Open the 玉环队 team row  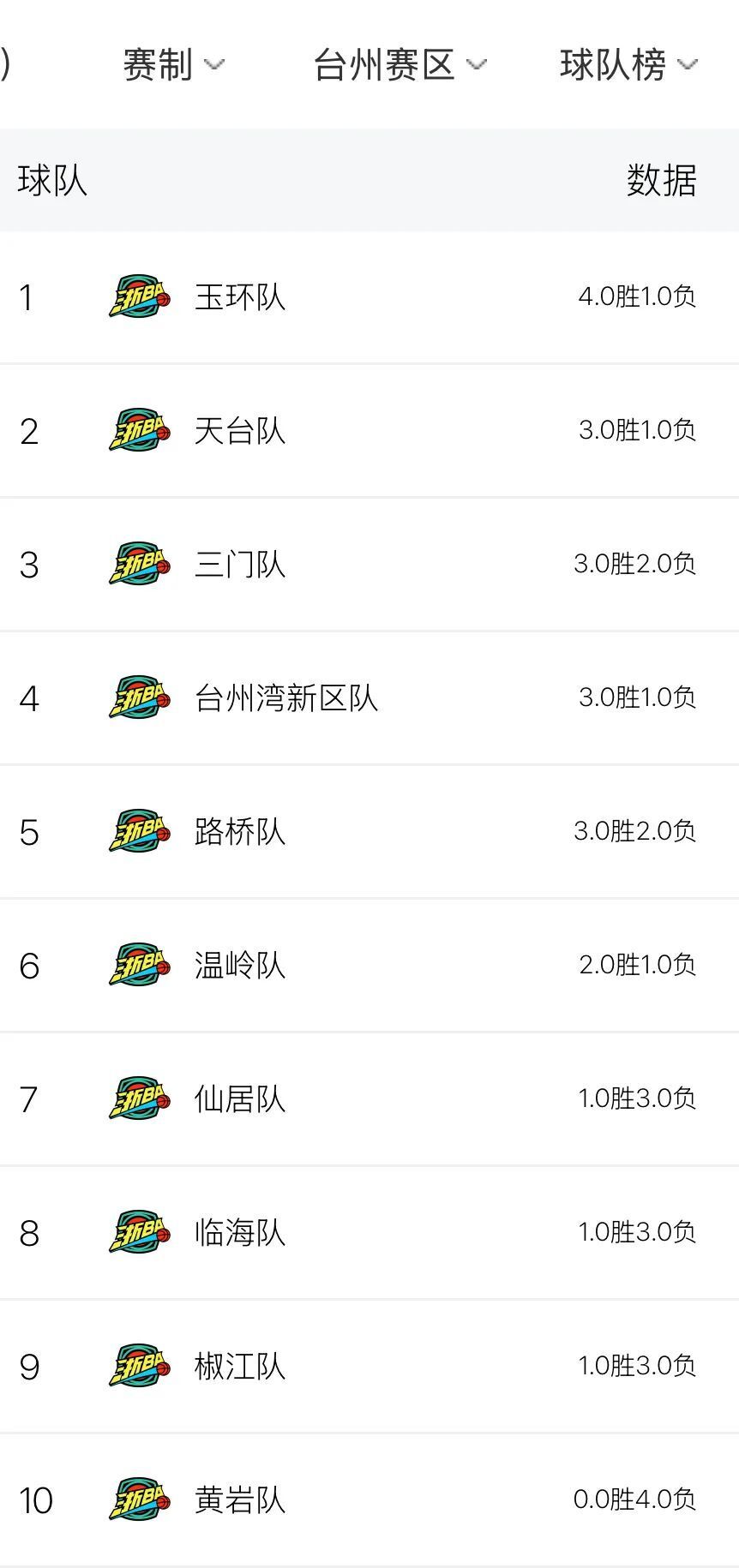(369, 297)
